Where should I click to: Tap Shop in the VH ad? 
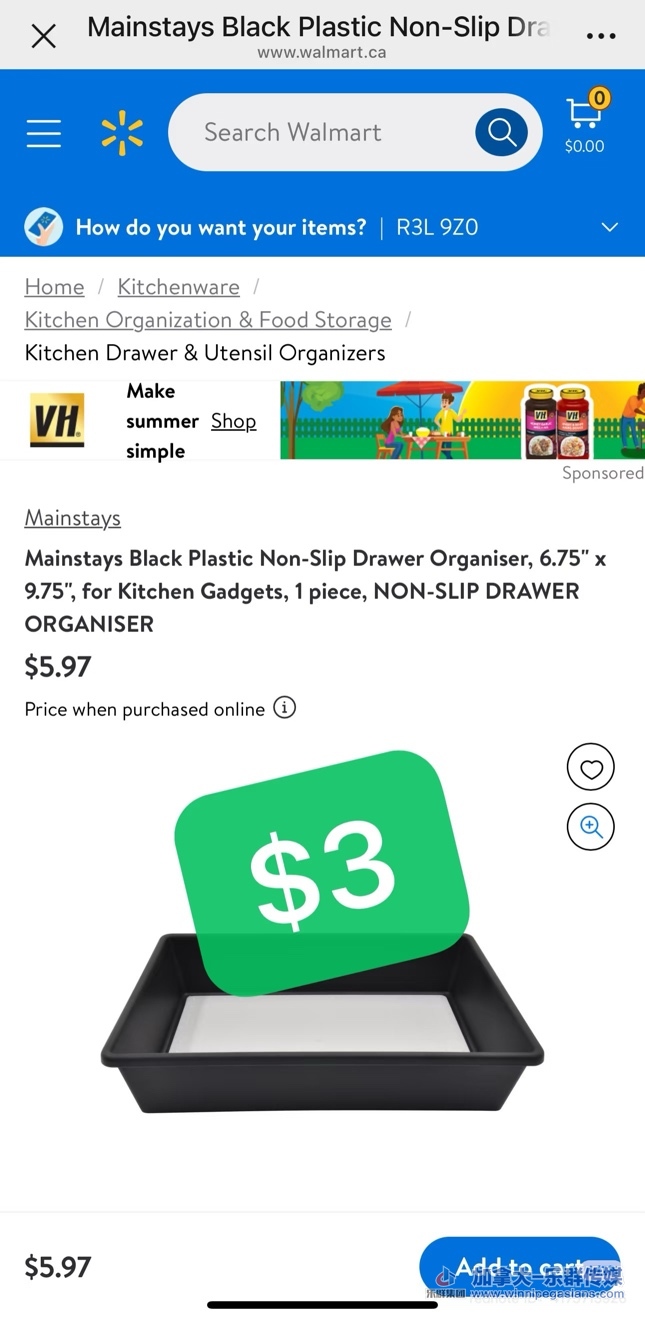click(233, 421)
